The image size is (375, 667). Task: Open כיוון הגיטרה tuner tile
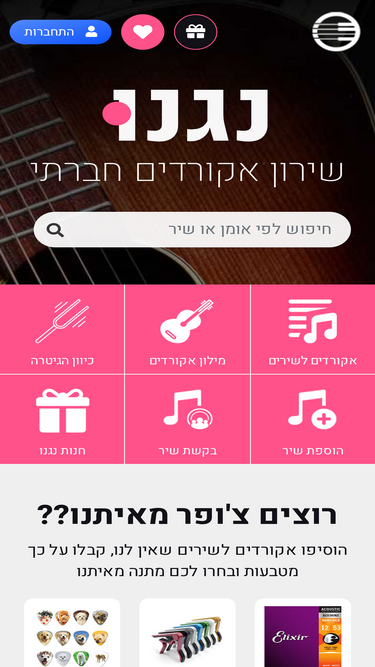pos(62,329)
